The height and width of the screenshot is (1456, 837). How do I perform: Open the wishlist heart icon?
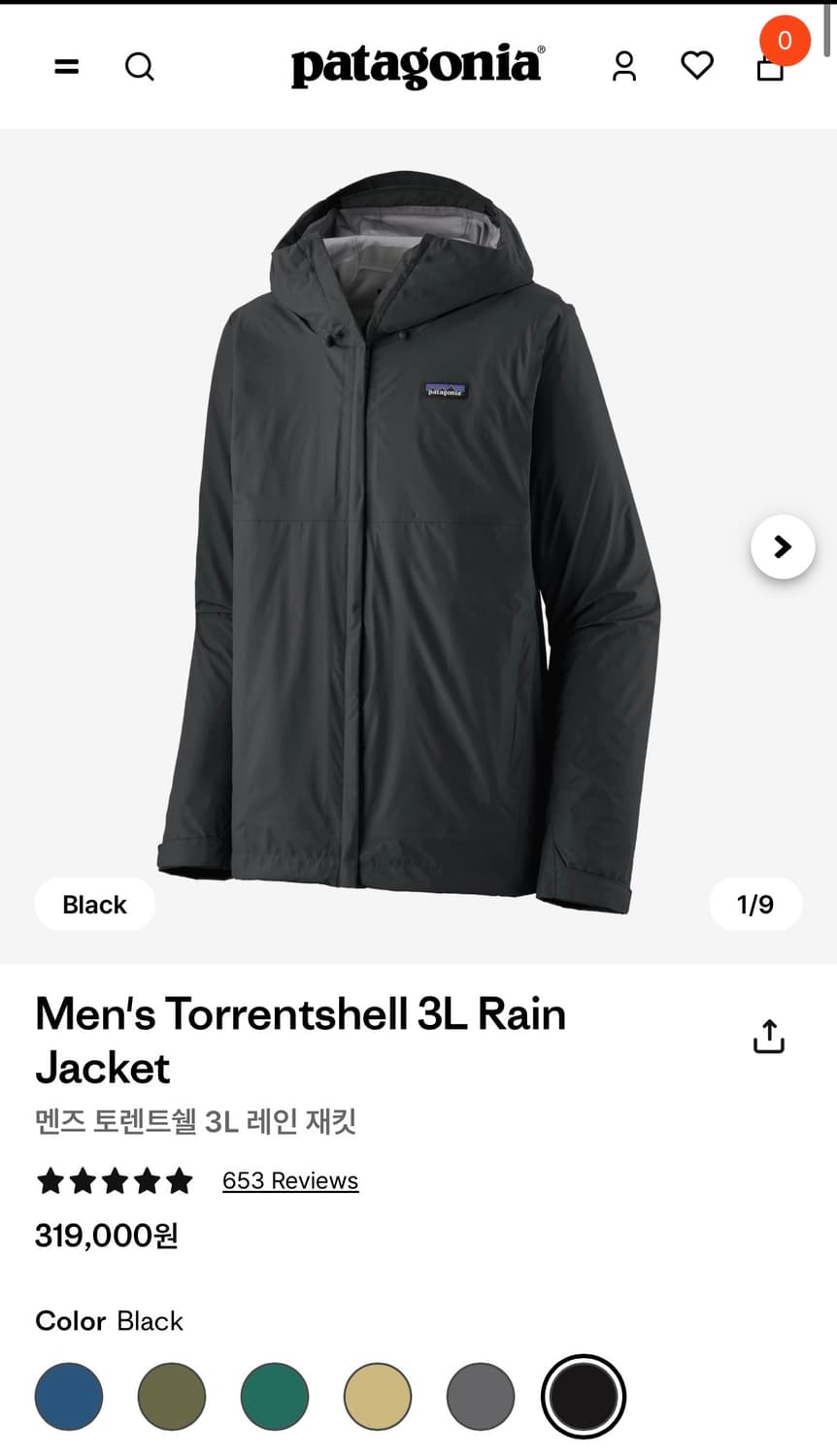[697, 66]
